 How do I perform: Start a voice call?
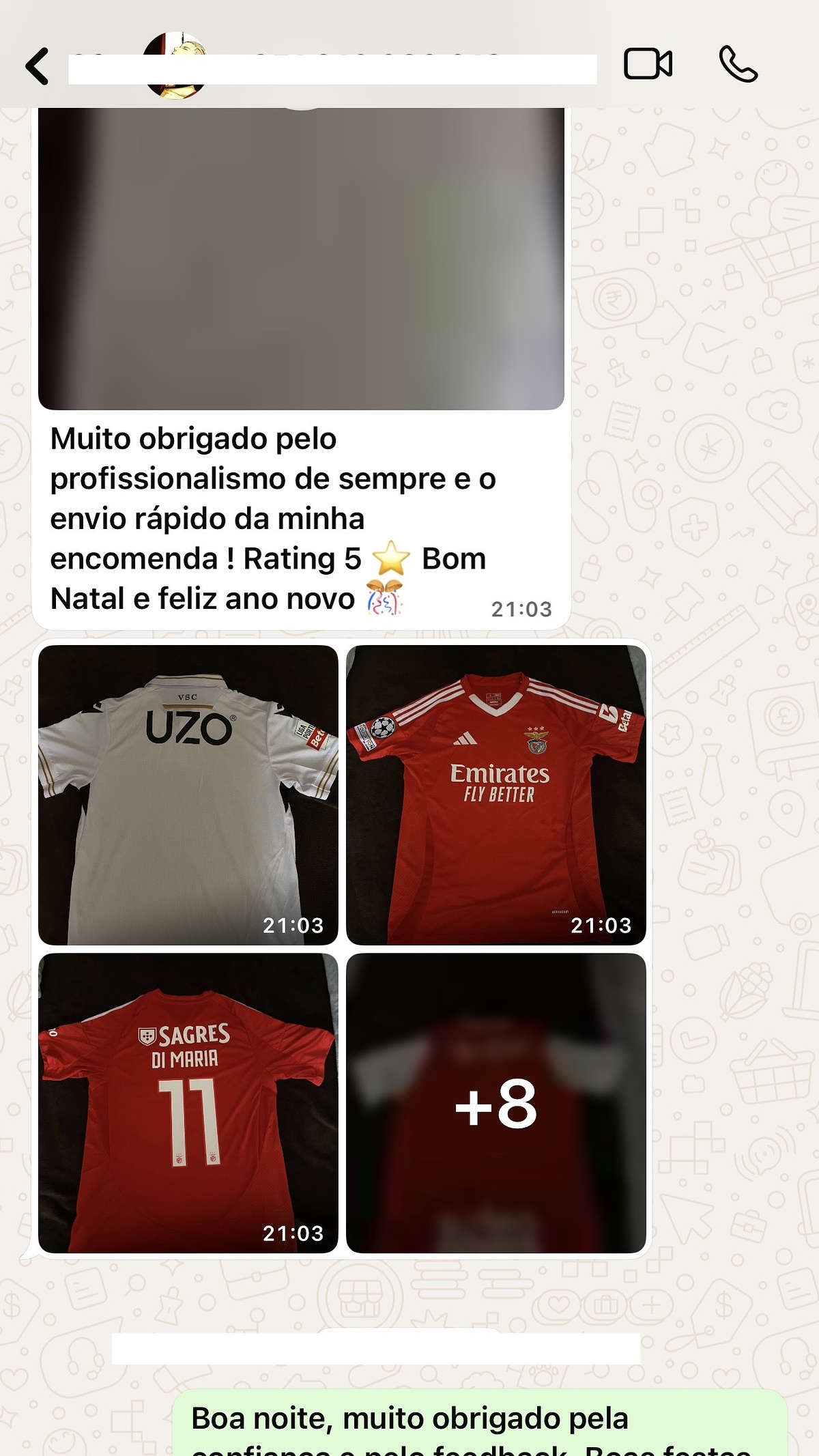tap(738, 65)
